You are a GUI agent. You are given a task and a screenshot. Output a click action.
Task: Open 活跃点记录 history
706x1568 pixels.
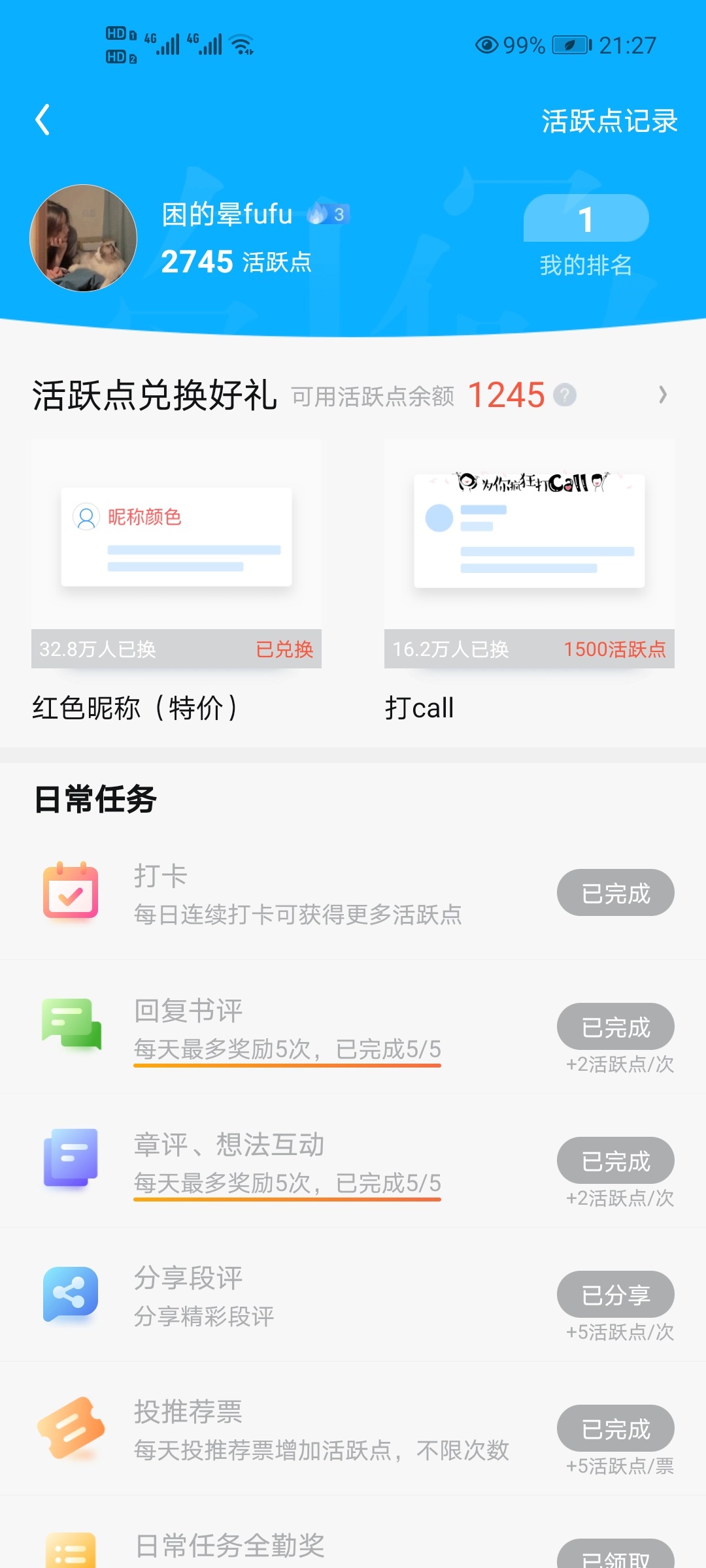tap(609, 122)
